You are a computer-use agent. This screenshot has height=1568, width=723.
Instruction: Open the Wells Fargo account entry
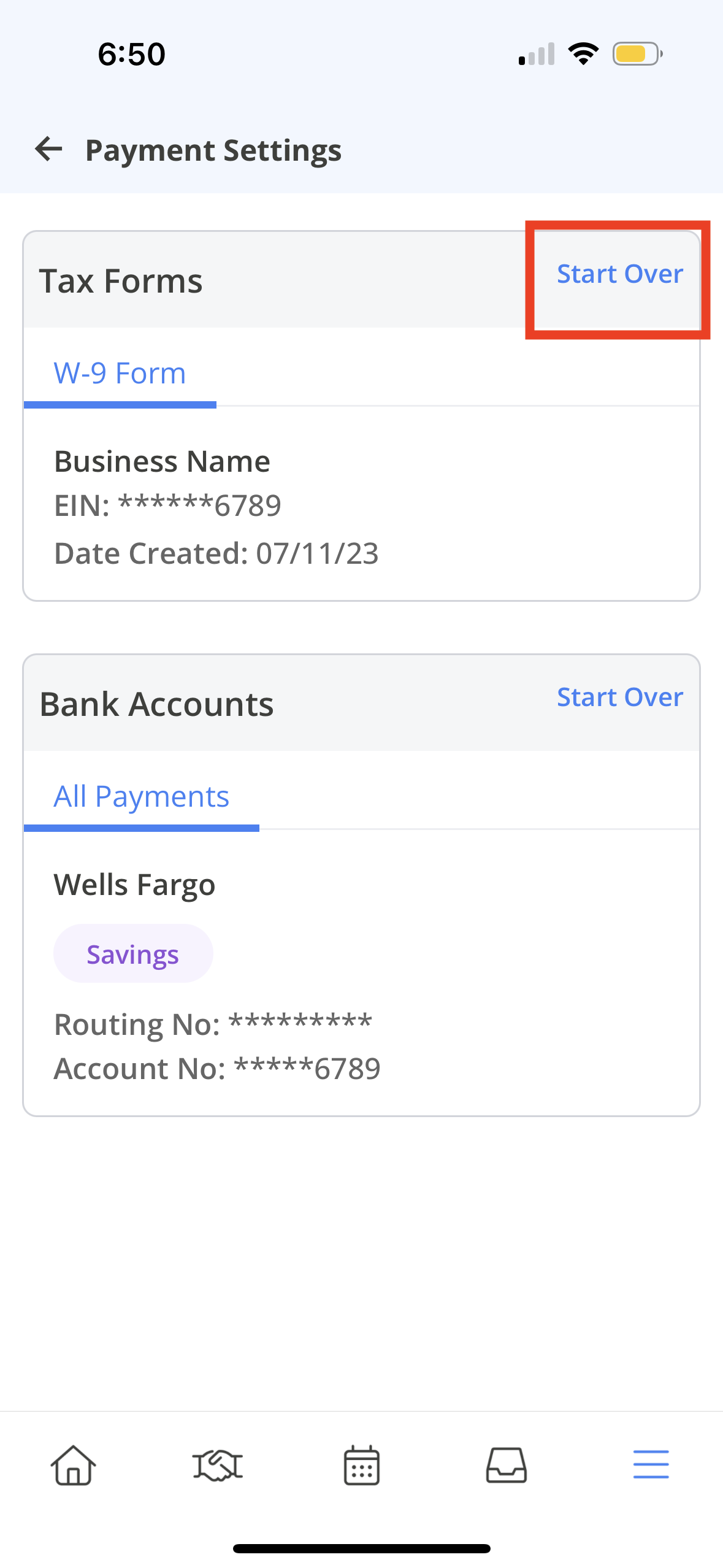[134, 884]
